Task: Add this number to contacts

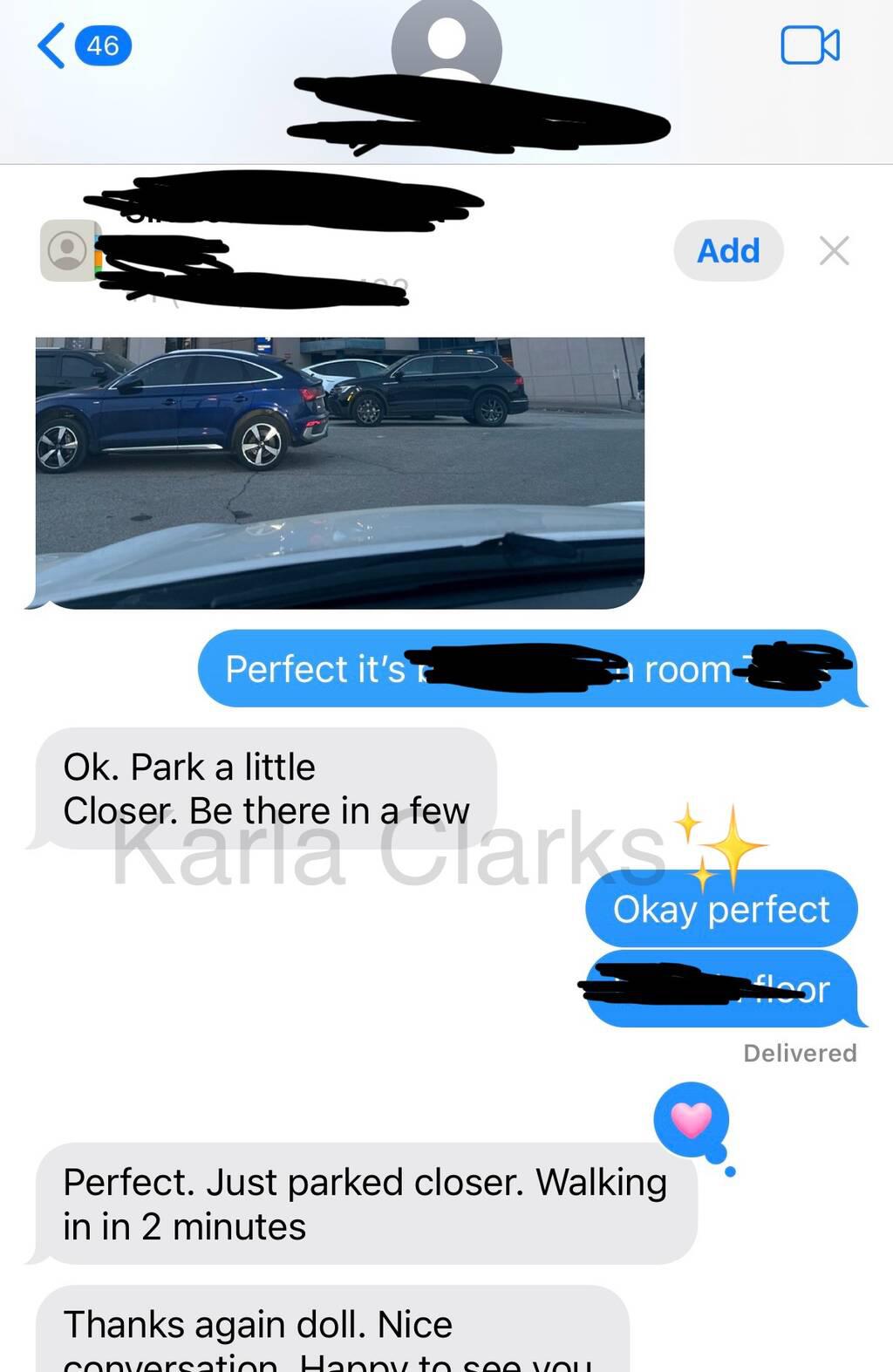Action: [728, 251]
